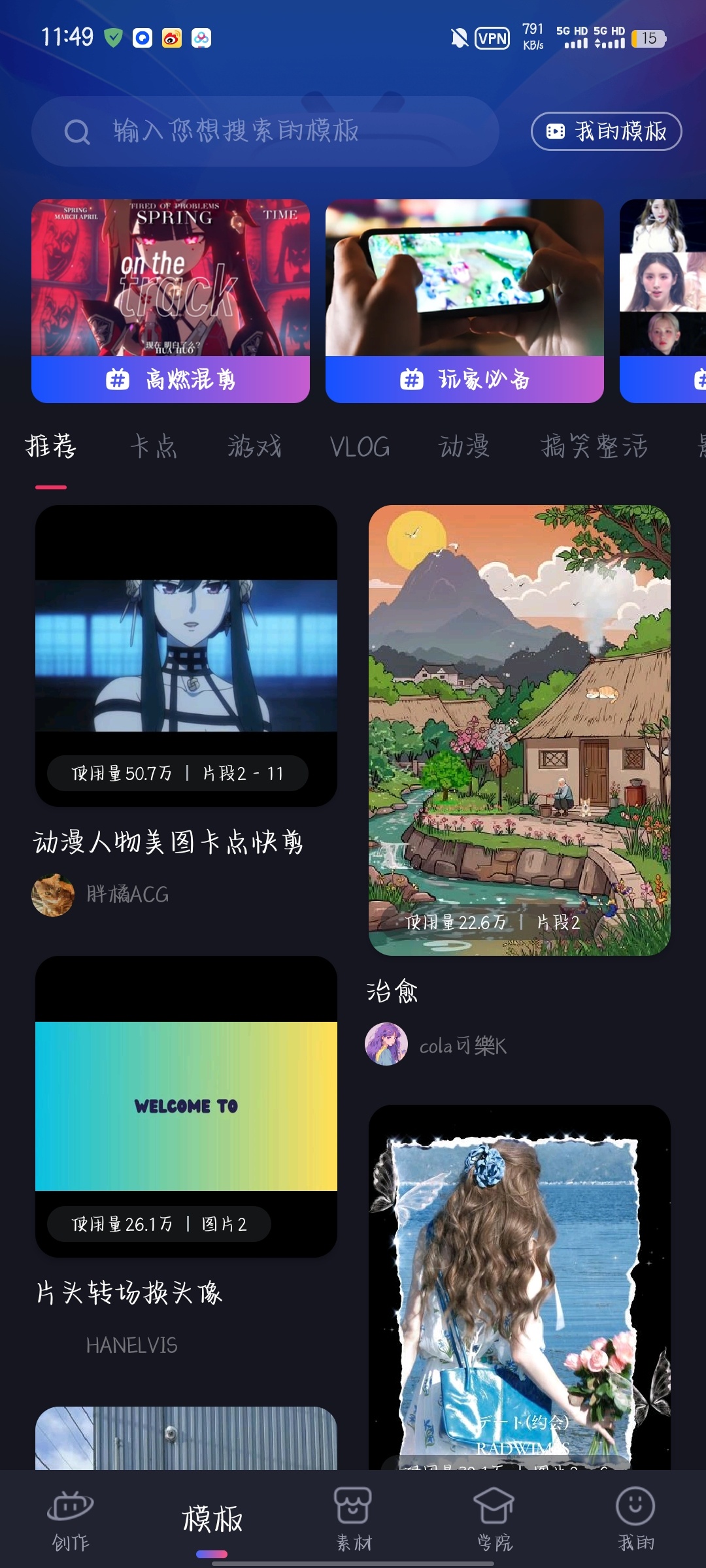Open the 学院 tab
The image size is (706, 1568).
click(x=494, y=1520)
